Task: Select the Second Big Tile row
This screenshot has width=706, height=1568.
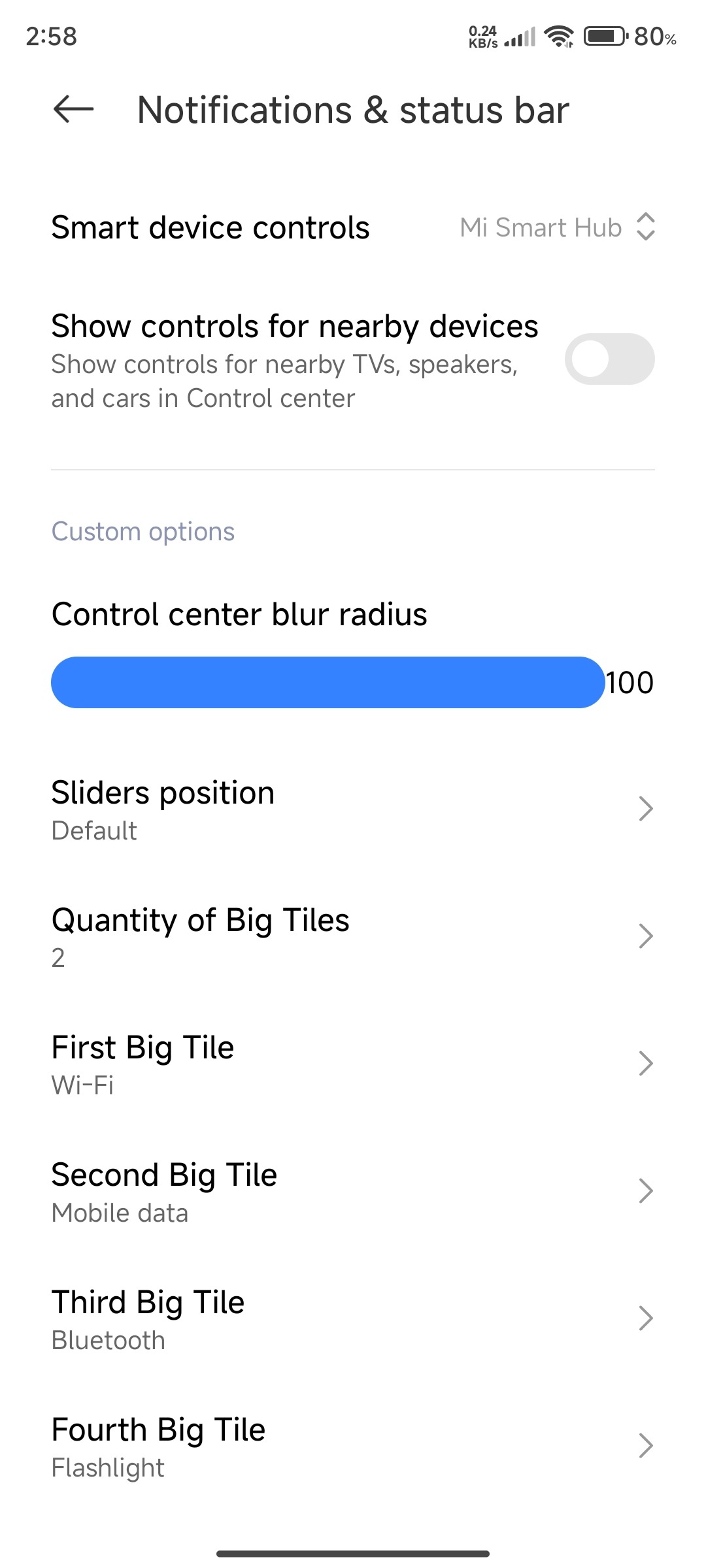Action: [x=353, y=1191]
